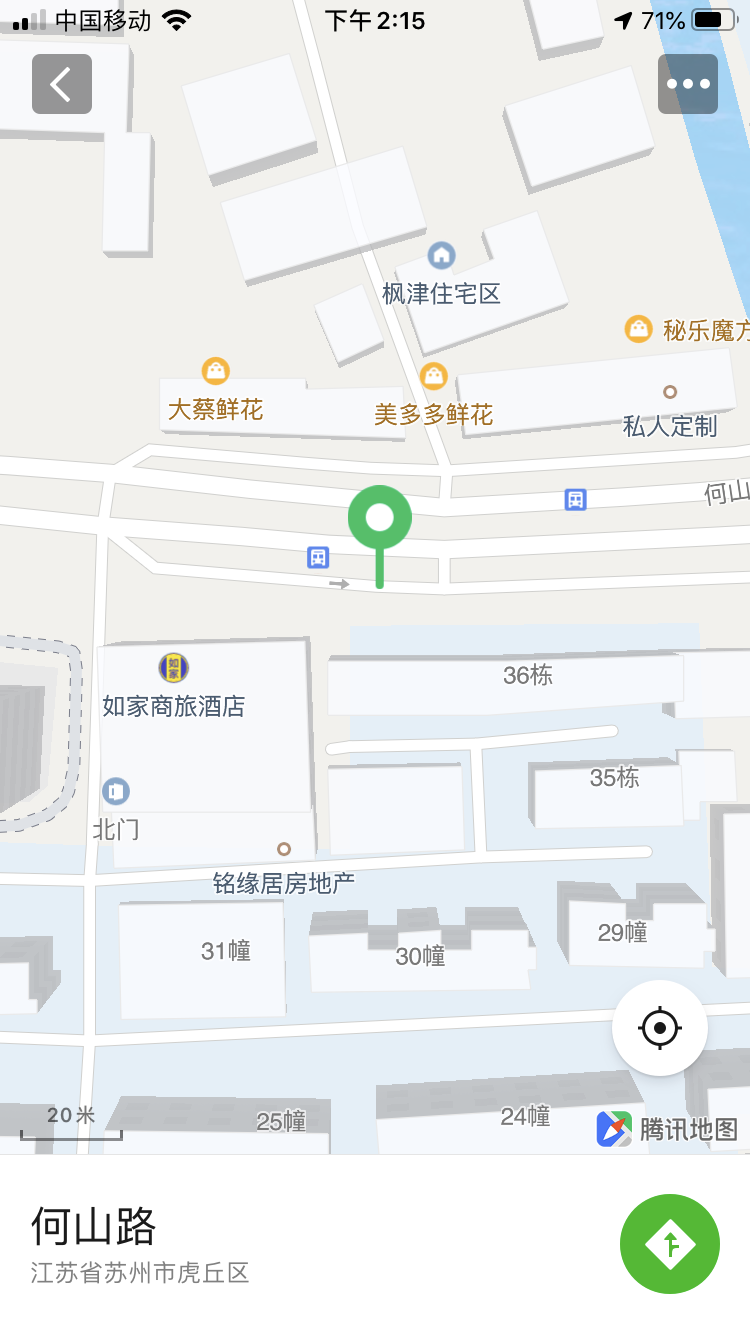This screenshot has width=750, height=1334.
Task: Go back using the top-left arrow
Action: point(62,84)
